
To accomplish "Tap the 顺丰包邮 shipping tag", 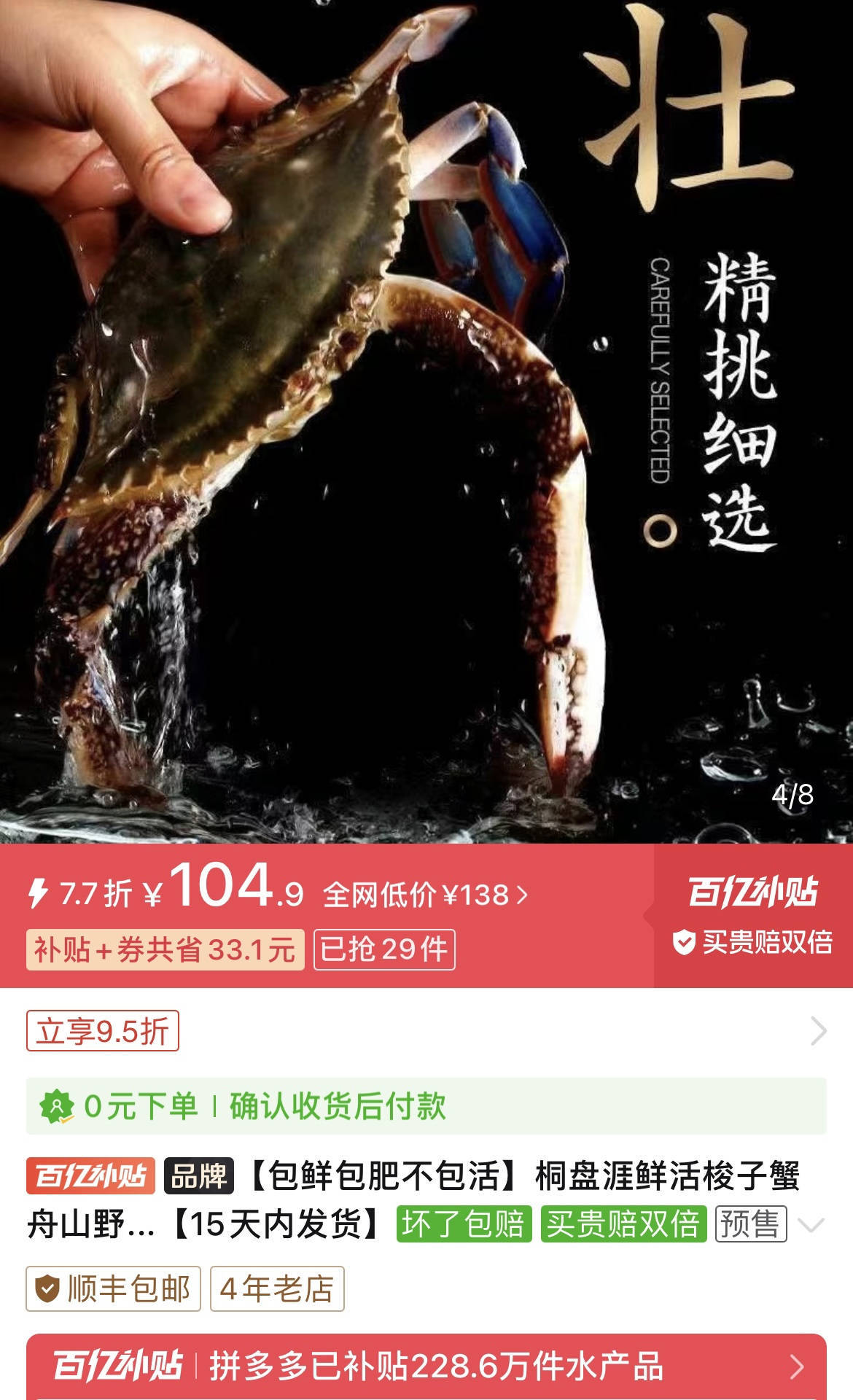I will pyautogui.click(x=114, y=1289).
